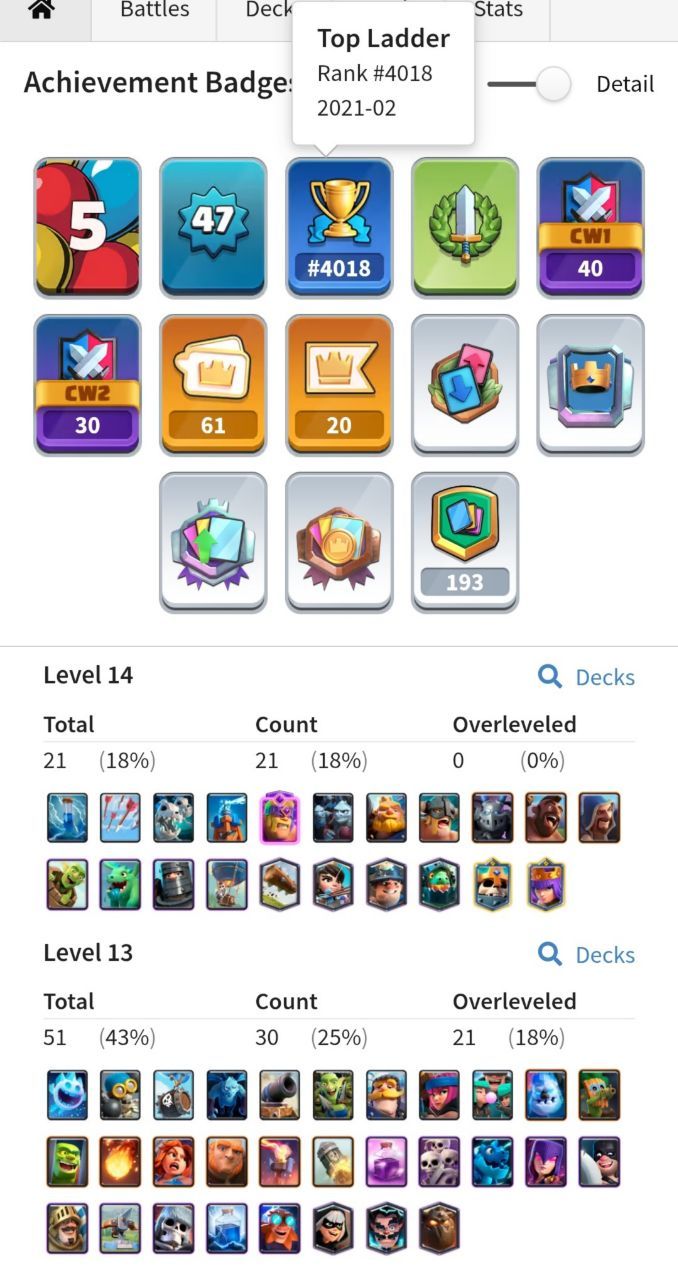The width and height of the screenshot is (678, 1280).
Task: Toggle the Detail switch
Action: (x=530, y=84)
